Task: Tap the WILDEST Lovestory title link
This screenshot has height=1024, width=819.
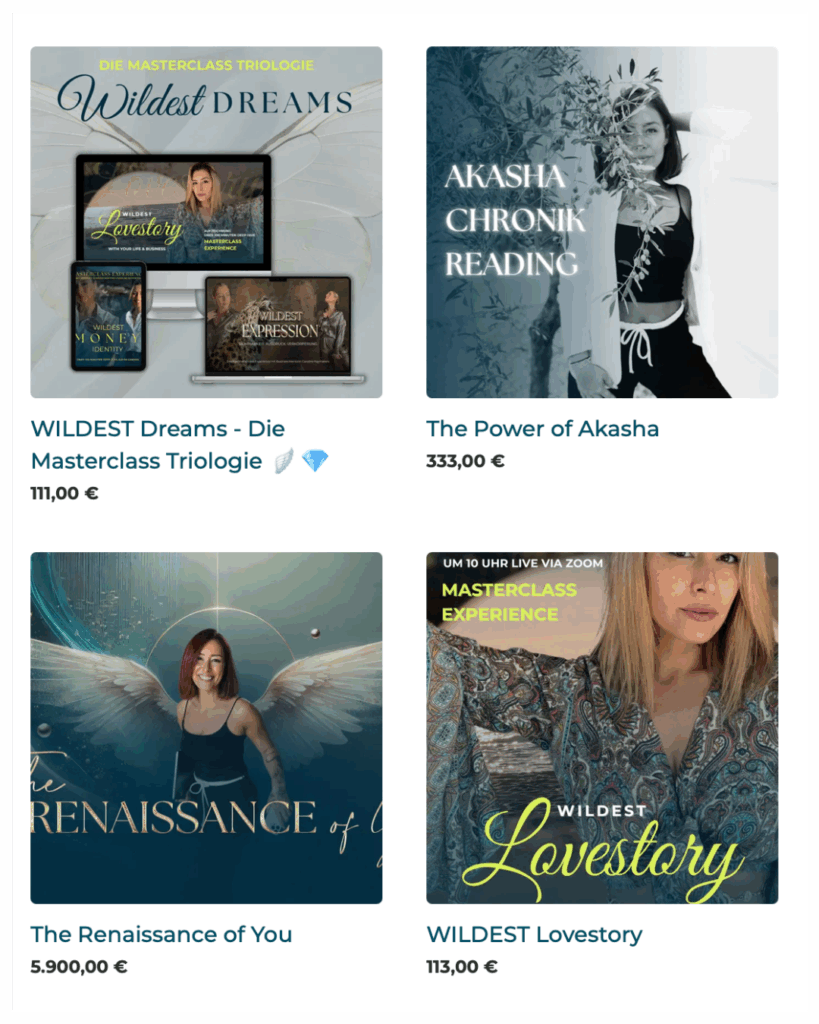Action: pyautogui.click(x=534, y=935)
